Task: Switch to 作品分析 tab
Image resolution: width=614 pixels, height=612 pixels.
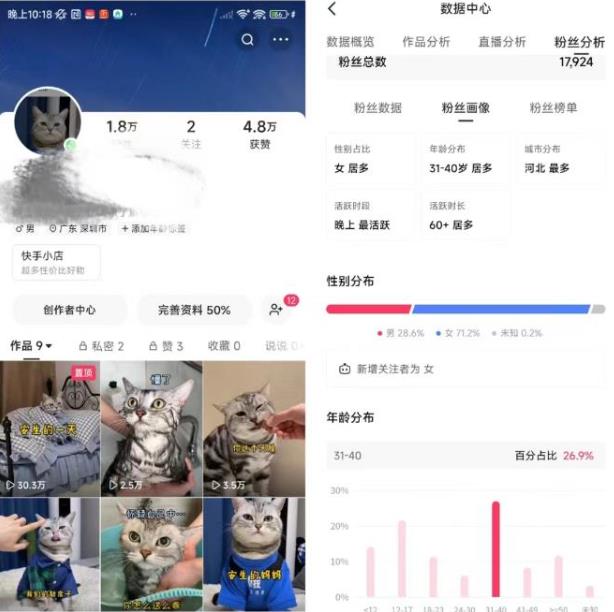Action: click(426, 42)
